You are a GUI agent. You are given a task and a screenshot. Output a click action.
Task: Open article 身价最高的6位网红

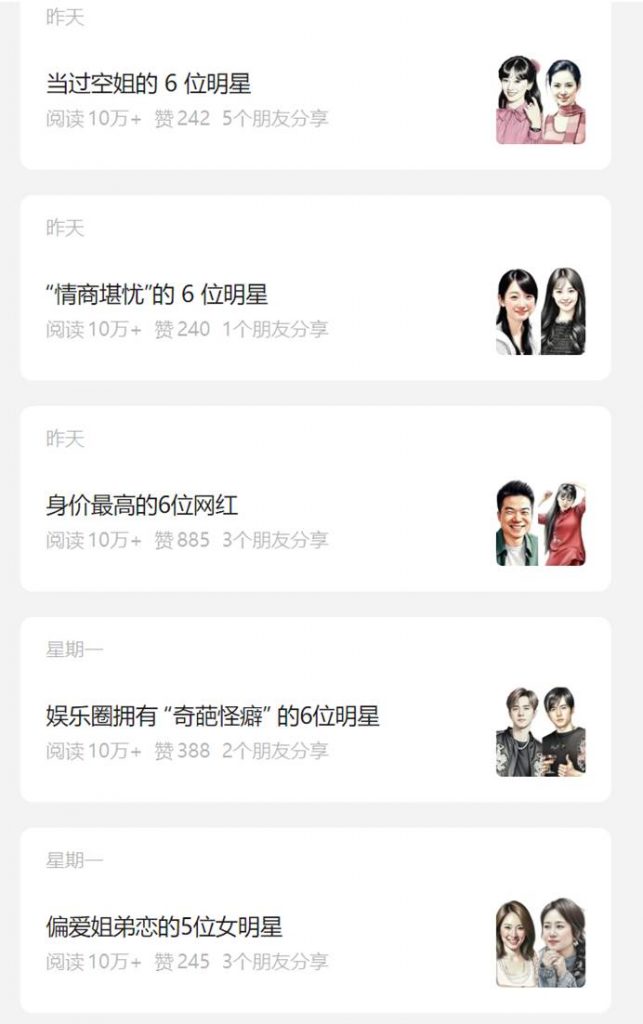[x=142, y=505]
